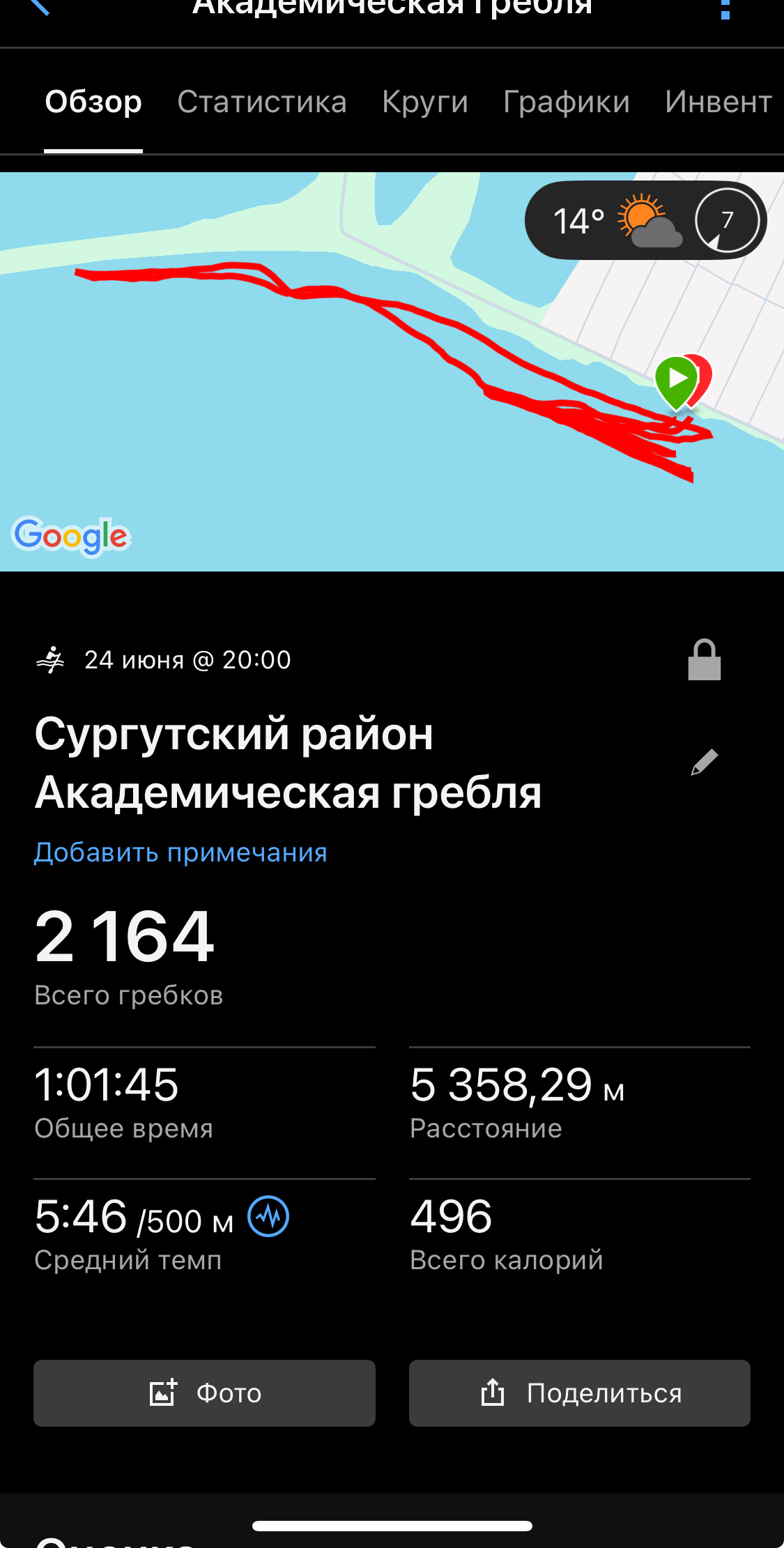Change privacy via the lock icon

[704, 659]
